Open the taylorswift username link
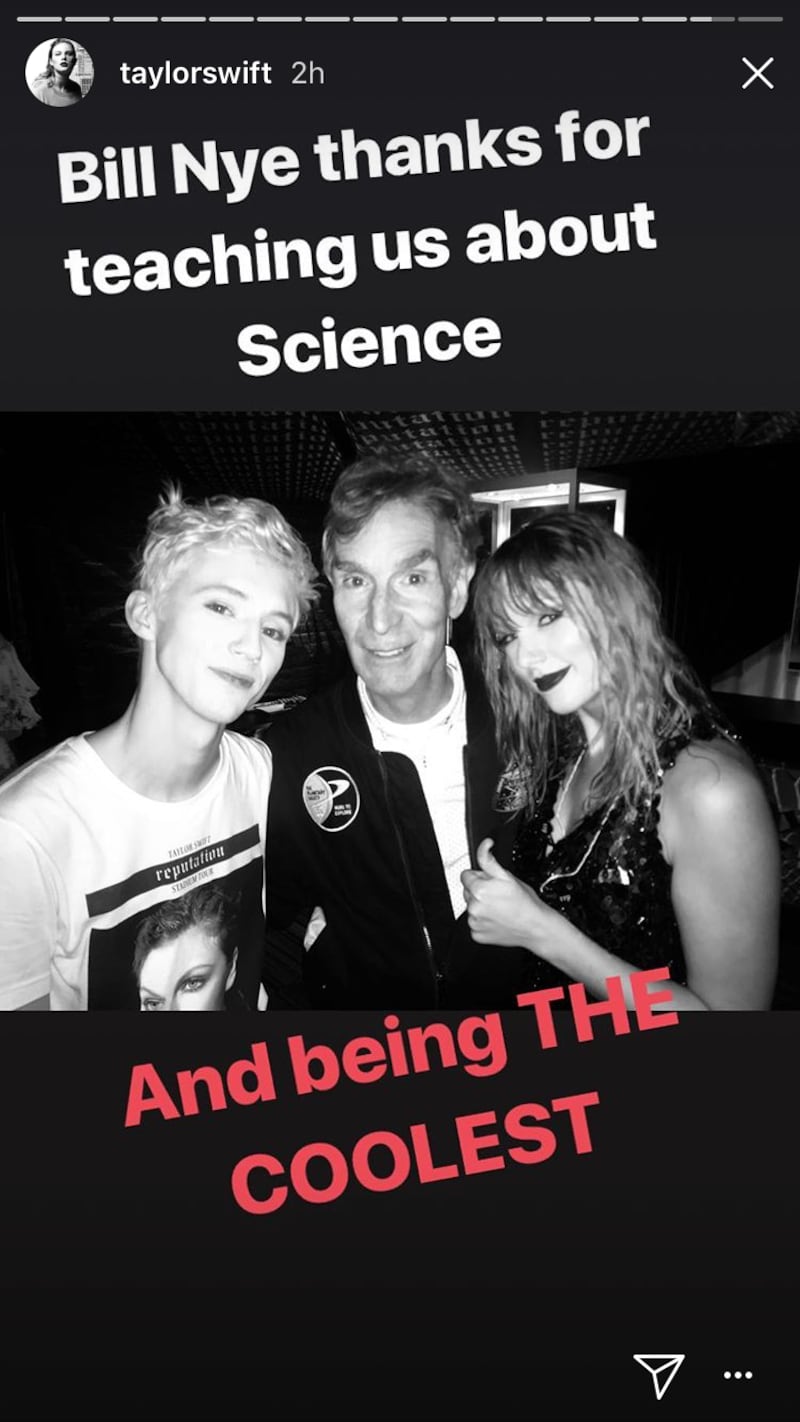This screenshot has height=1422, width=800. pyautogui.click(x=195, y=74)
